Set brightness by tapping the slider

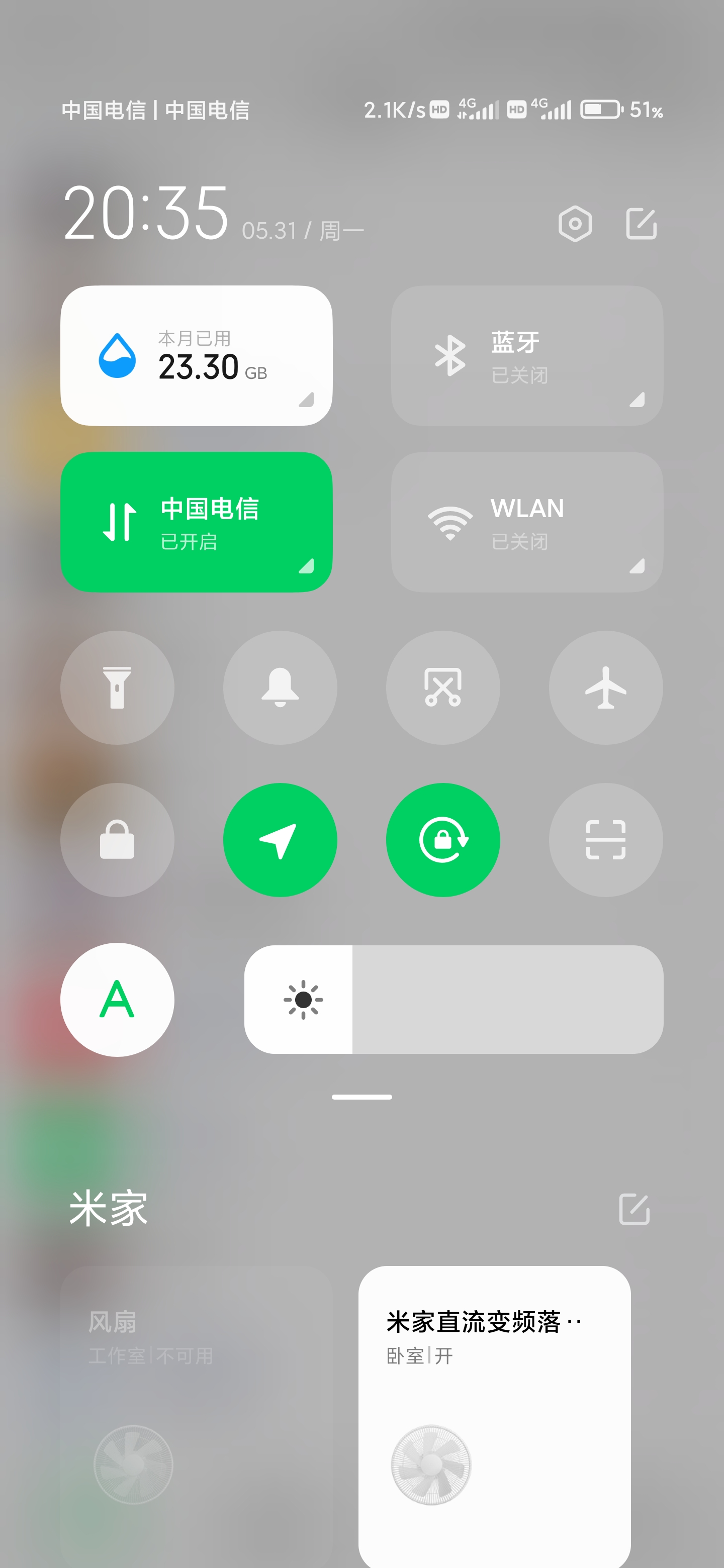click(x=454, y=1000)
